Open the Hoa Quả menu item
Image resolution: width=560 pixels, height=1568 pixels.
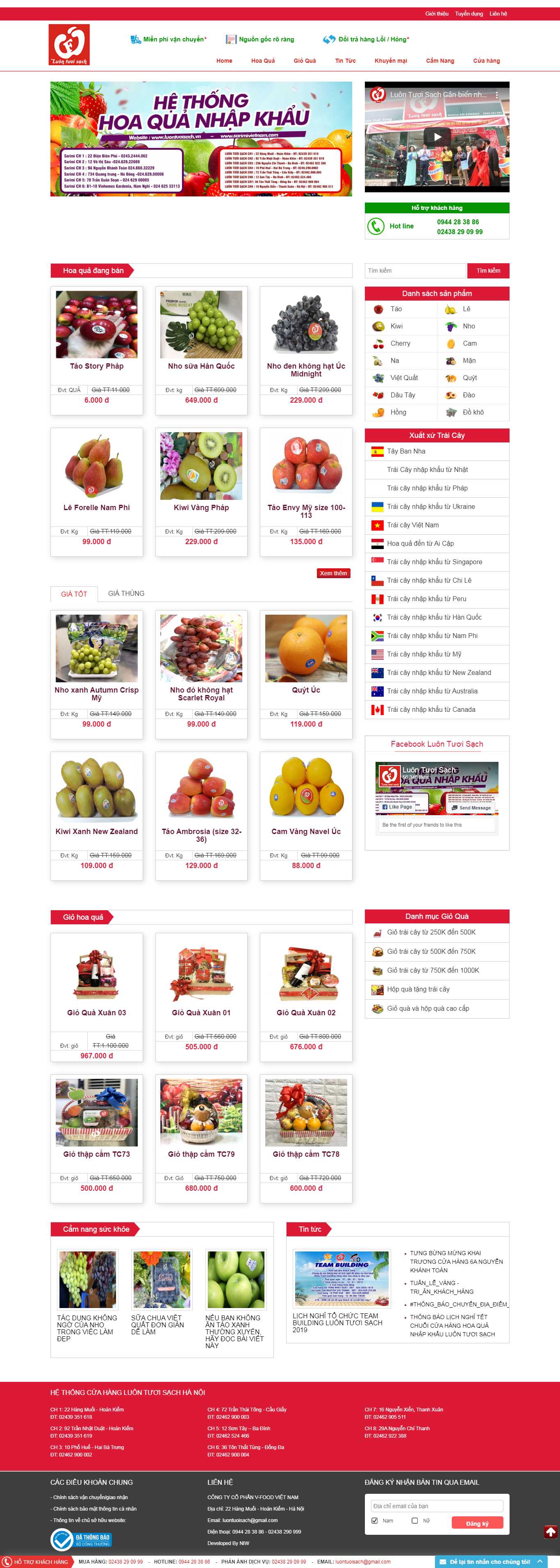pyautogui.click(x=263, y=60)
